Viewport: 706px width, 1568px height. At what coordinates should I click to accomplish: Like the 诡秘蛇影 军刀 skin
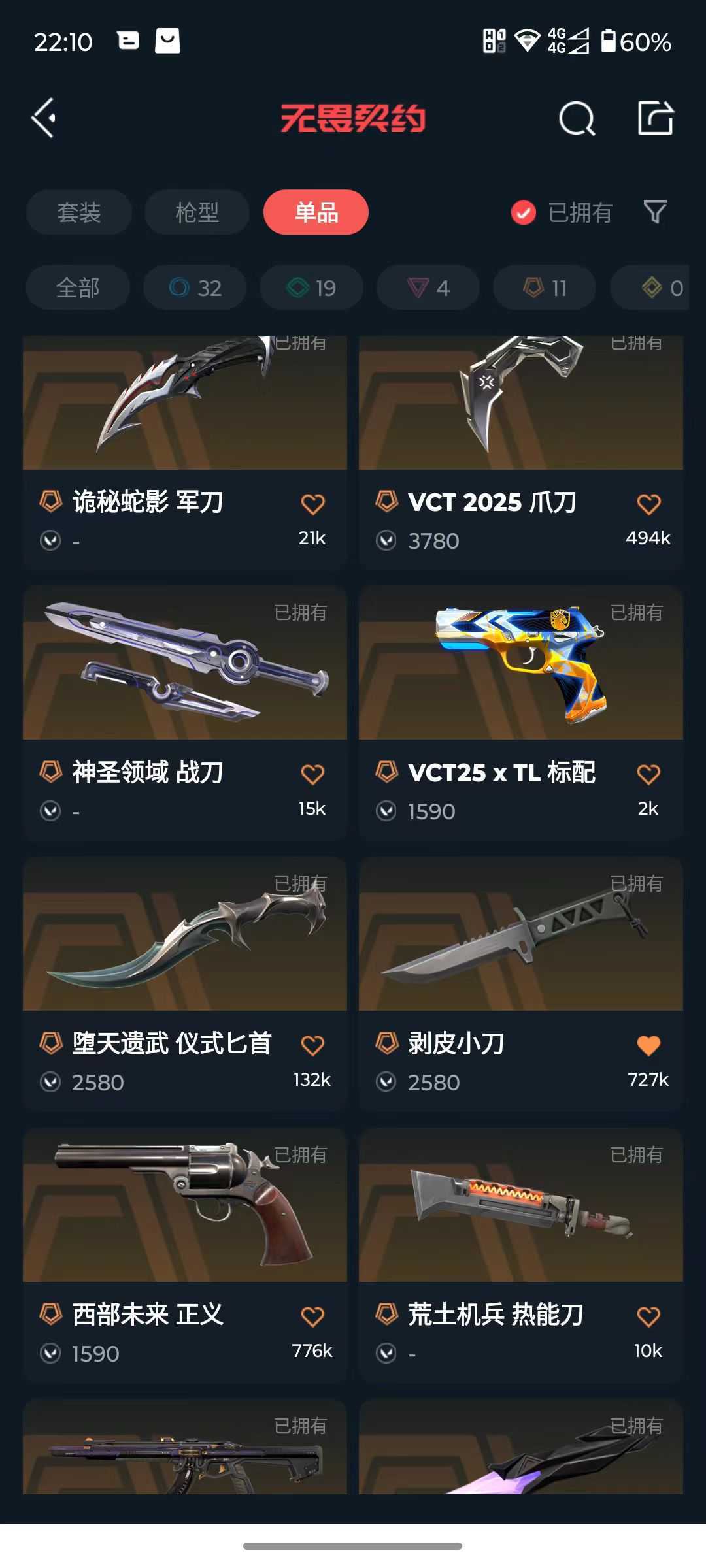pyautogui.click(x=312, y=504)
